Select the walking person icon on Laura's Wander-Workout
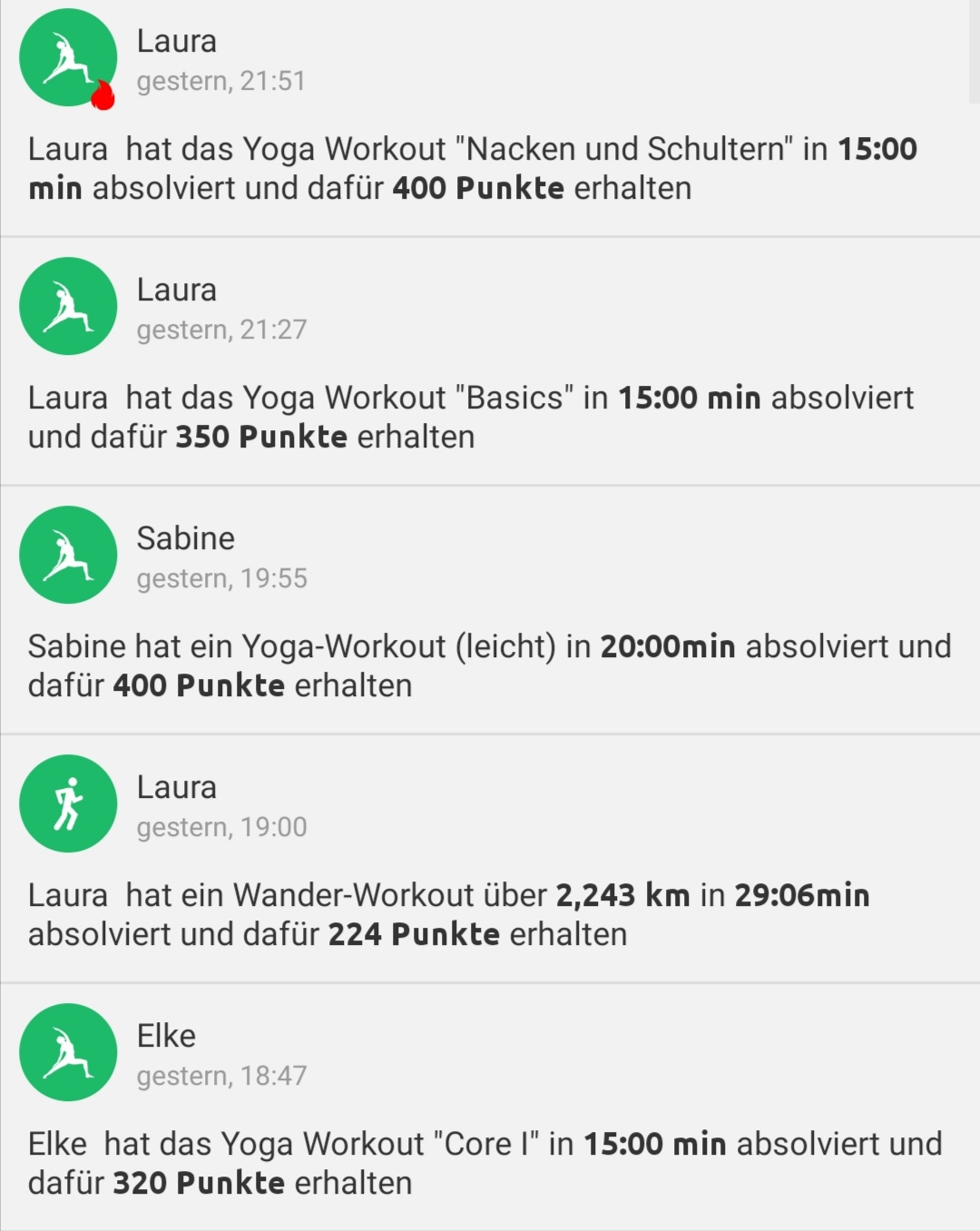Image resolution: width=980 pixels, height=1231 pixels. [x=68, y=803]
